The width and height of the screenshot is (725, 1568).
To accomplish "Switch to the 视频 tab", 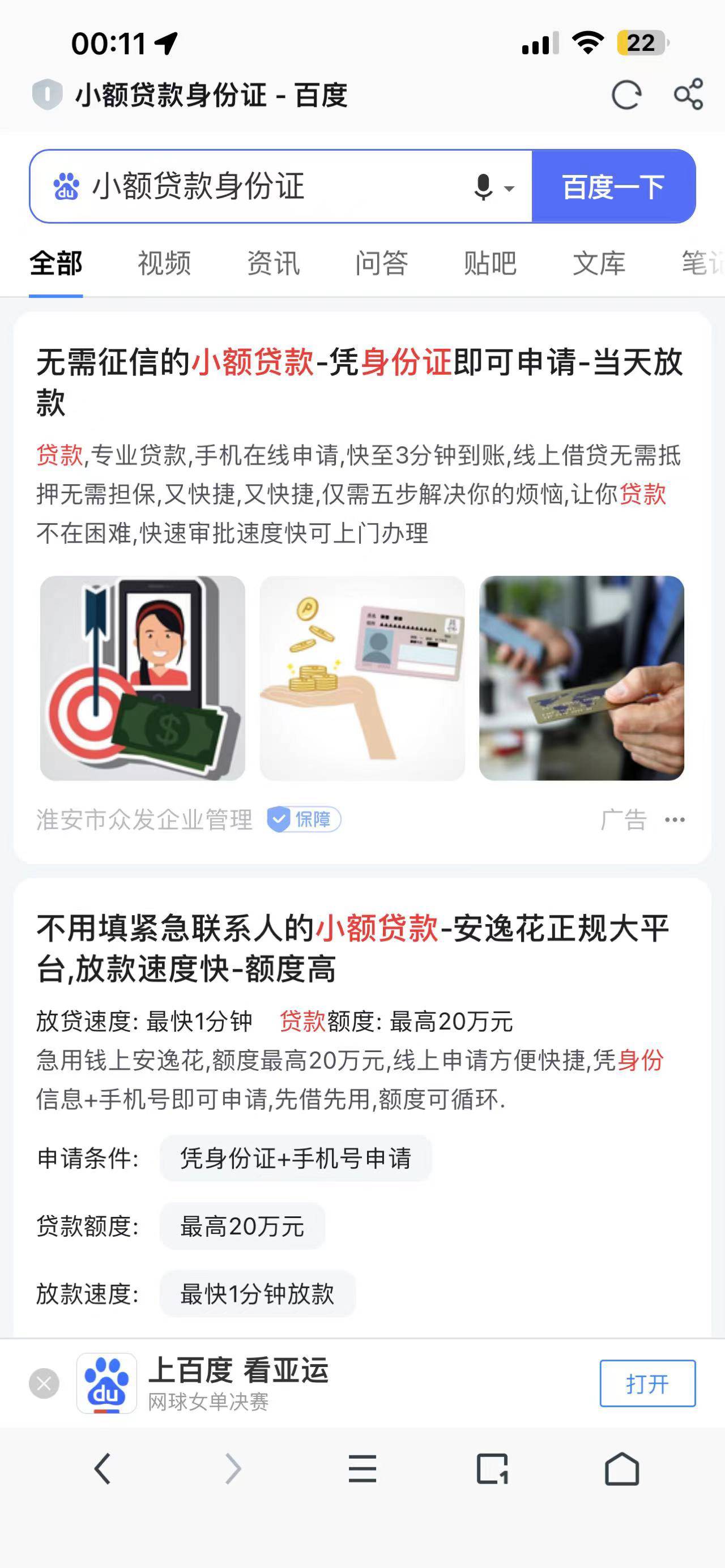I will tap(164, 263).
